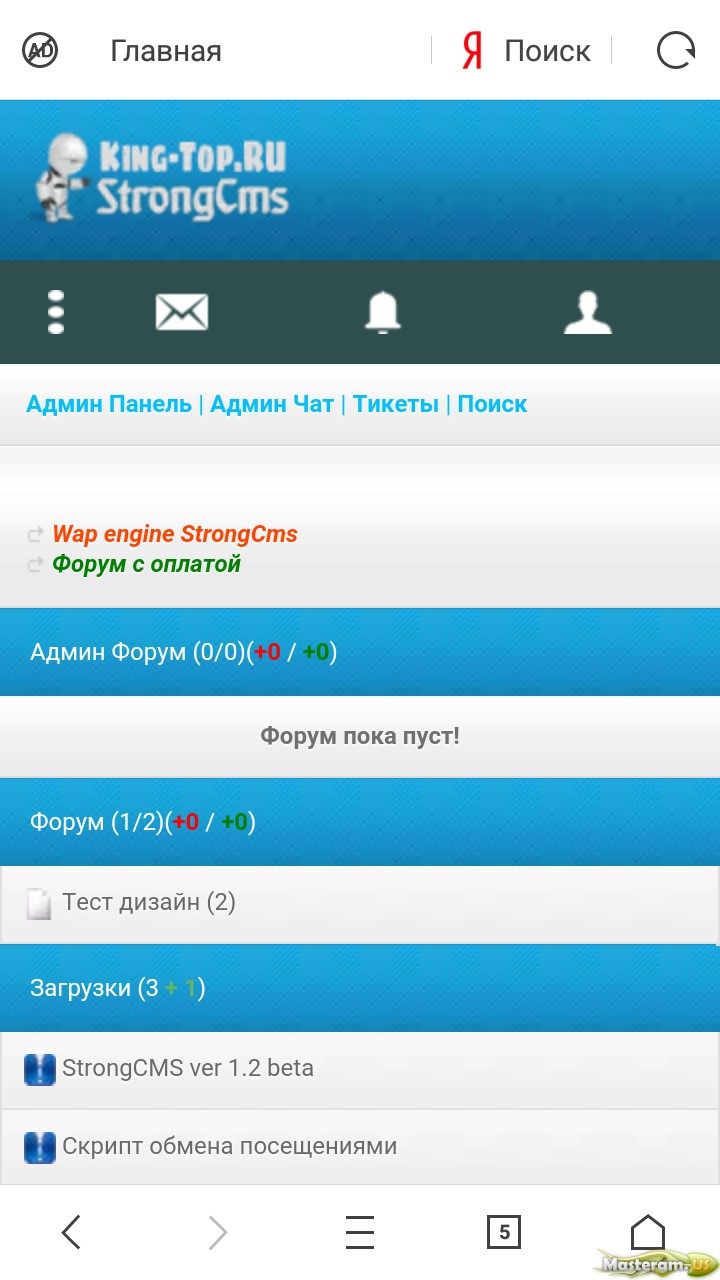The width and height of the screenshot is (720, 1280).
Task: Tap the ad-block icon in address bar
Action: click(40, 50)
